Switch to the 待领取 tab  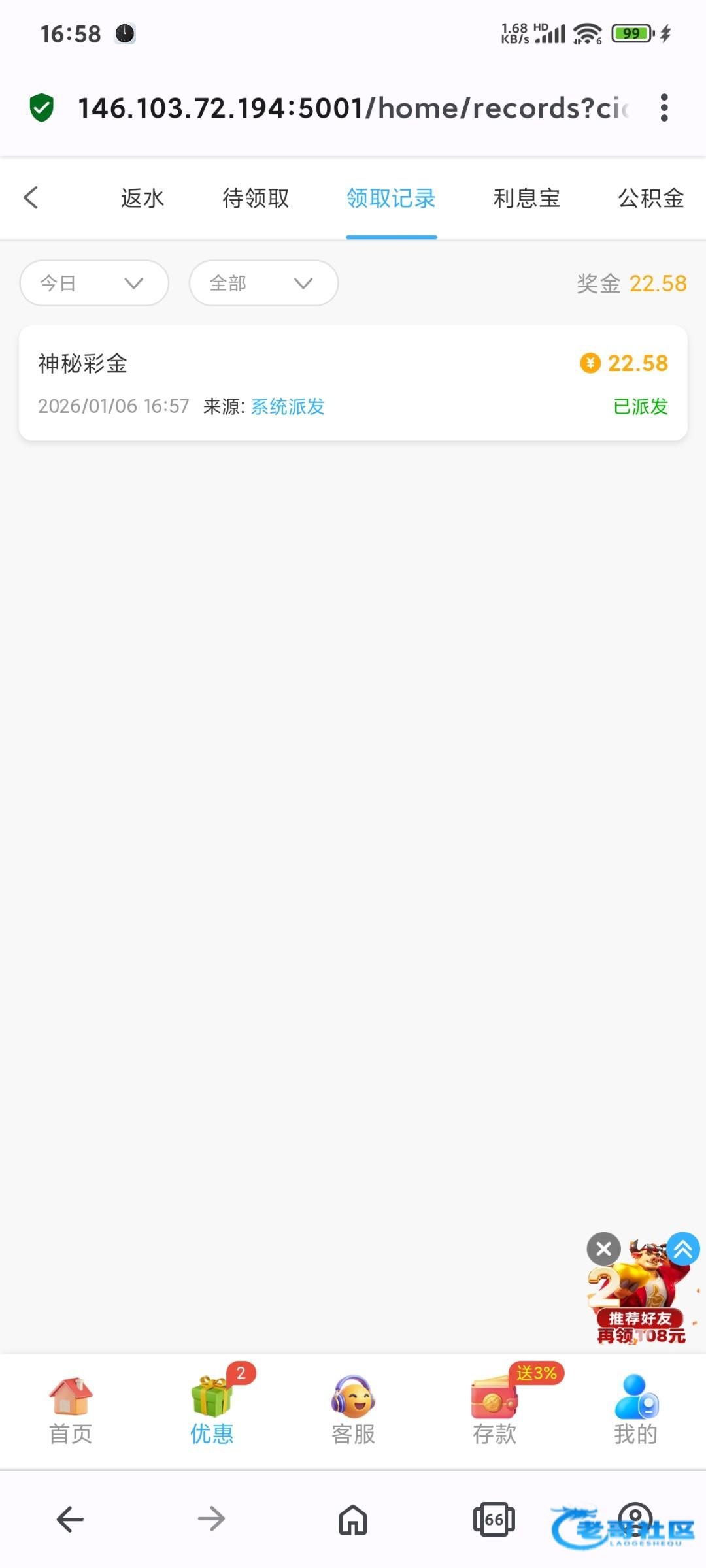pyautogui.click(x=256, y=198)
